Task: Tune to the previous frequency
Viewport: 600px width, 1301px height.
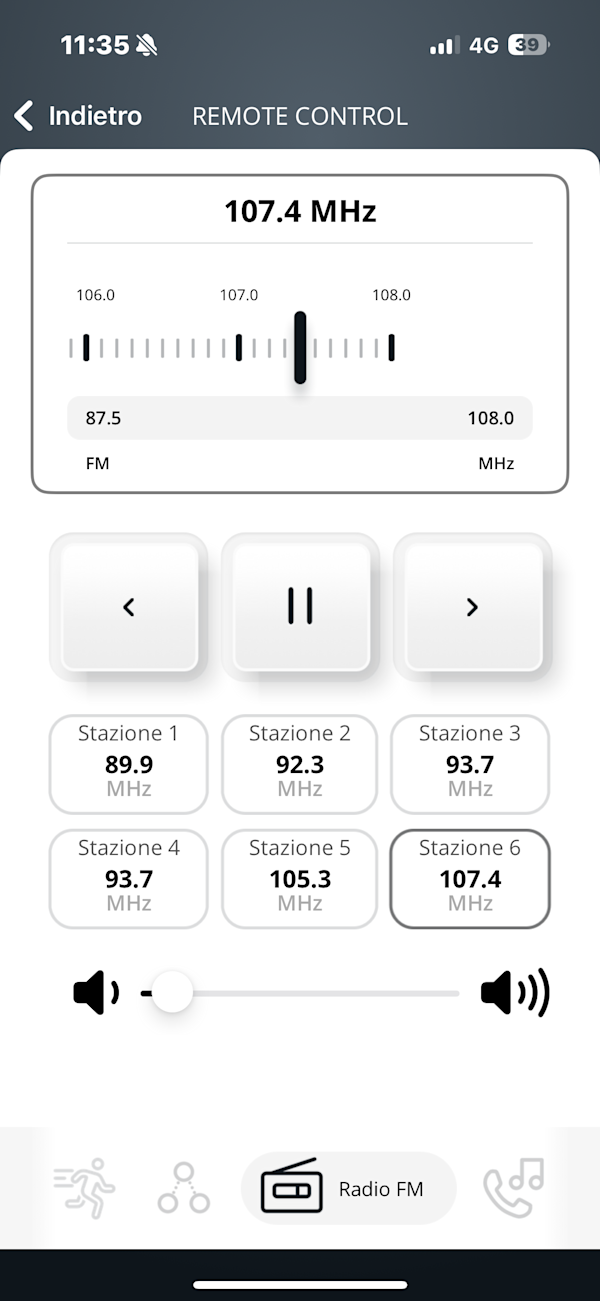Action: pos(129,607)
